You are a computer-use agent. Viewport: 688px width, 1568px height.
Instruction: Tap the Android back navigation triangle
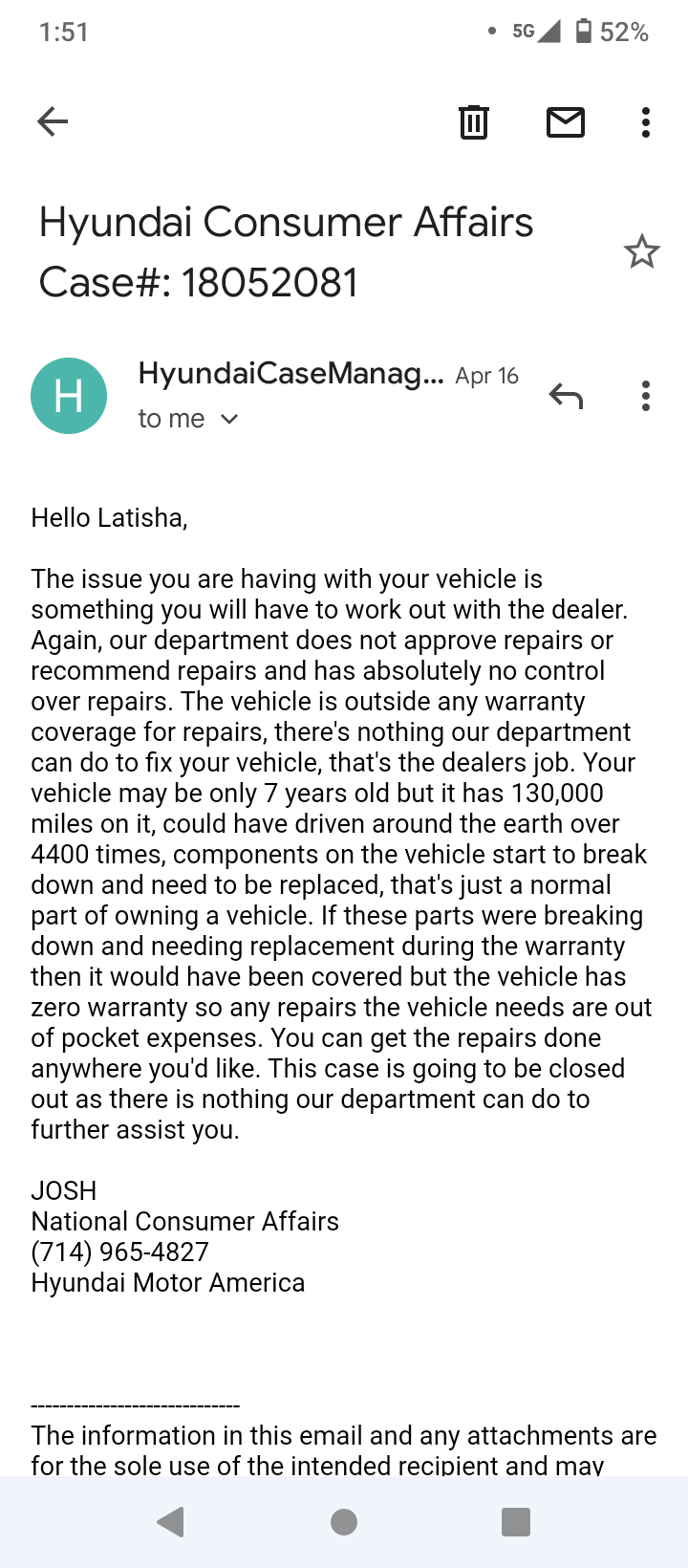[x=171, y=1522]
